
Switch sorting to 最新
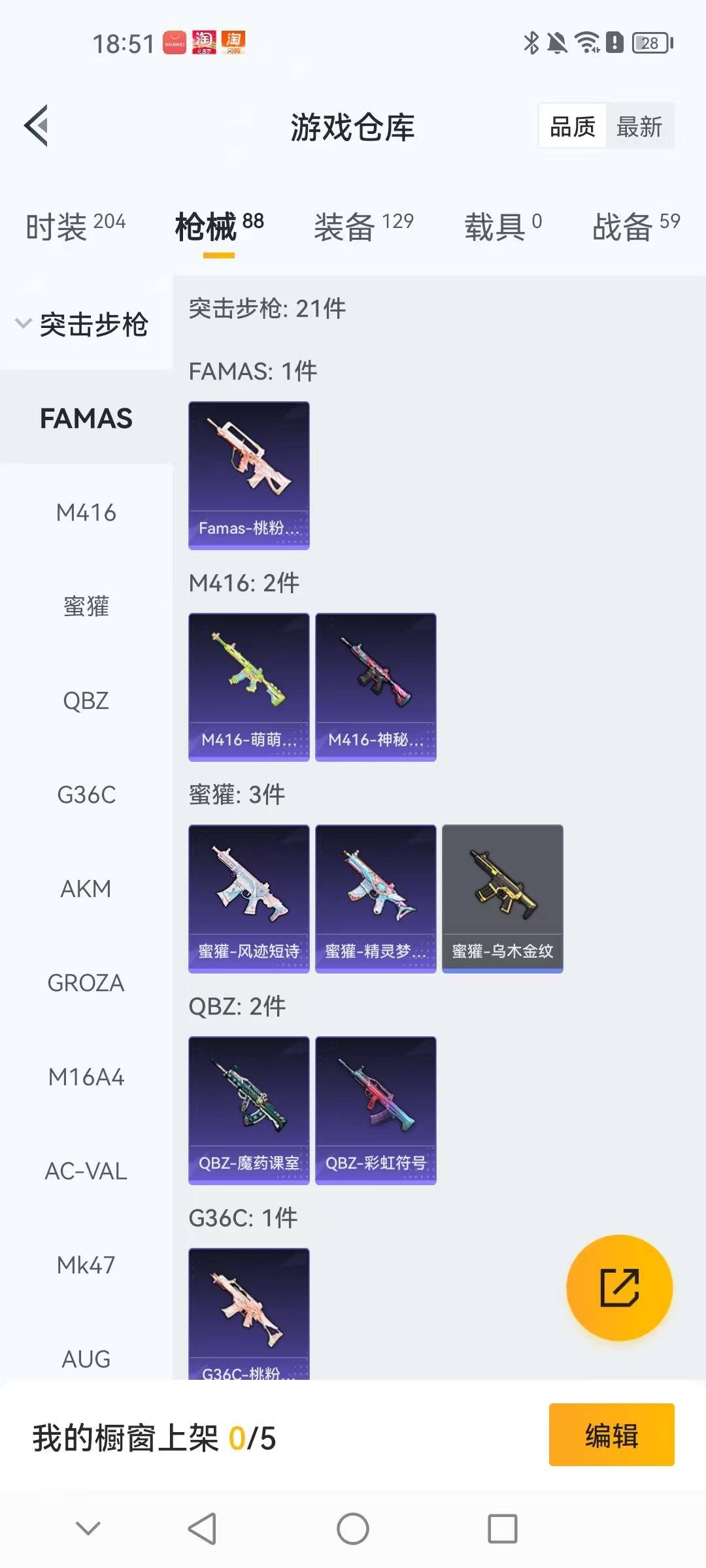tap(639, 126)
